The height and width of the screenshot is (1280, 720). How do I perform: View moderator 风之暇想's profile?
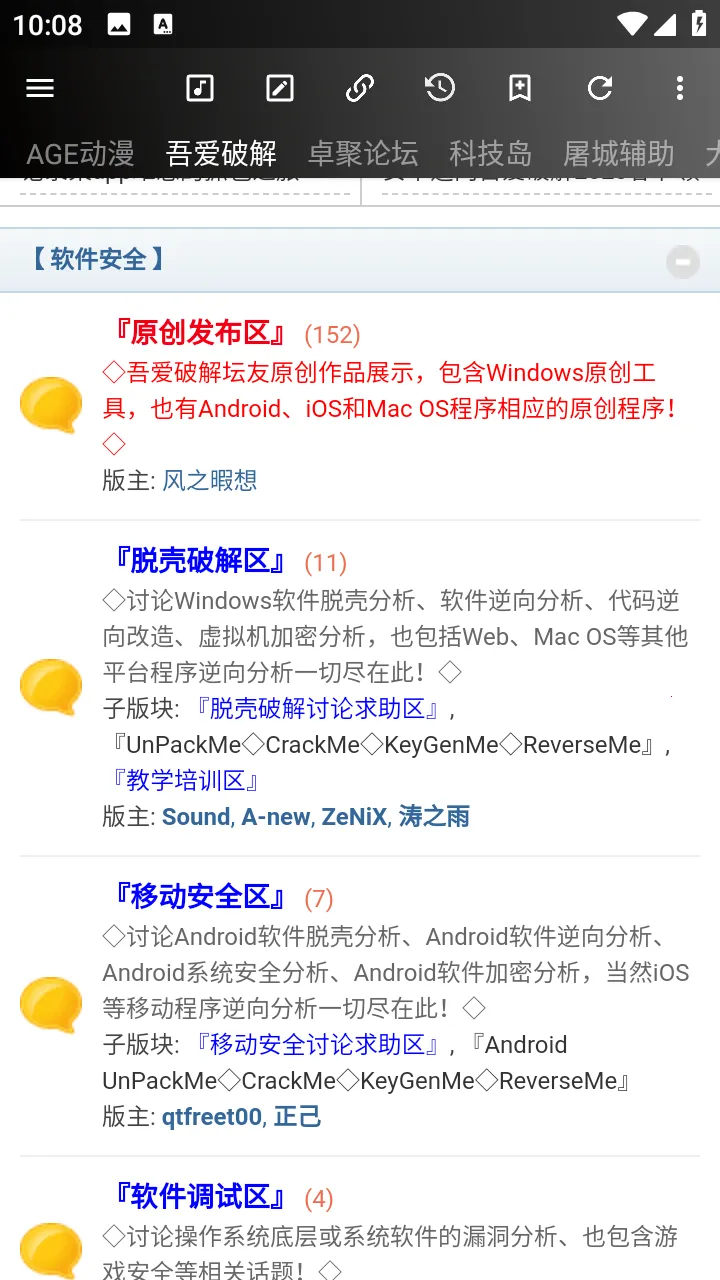[x=210, y=481]
